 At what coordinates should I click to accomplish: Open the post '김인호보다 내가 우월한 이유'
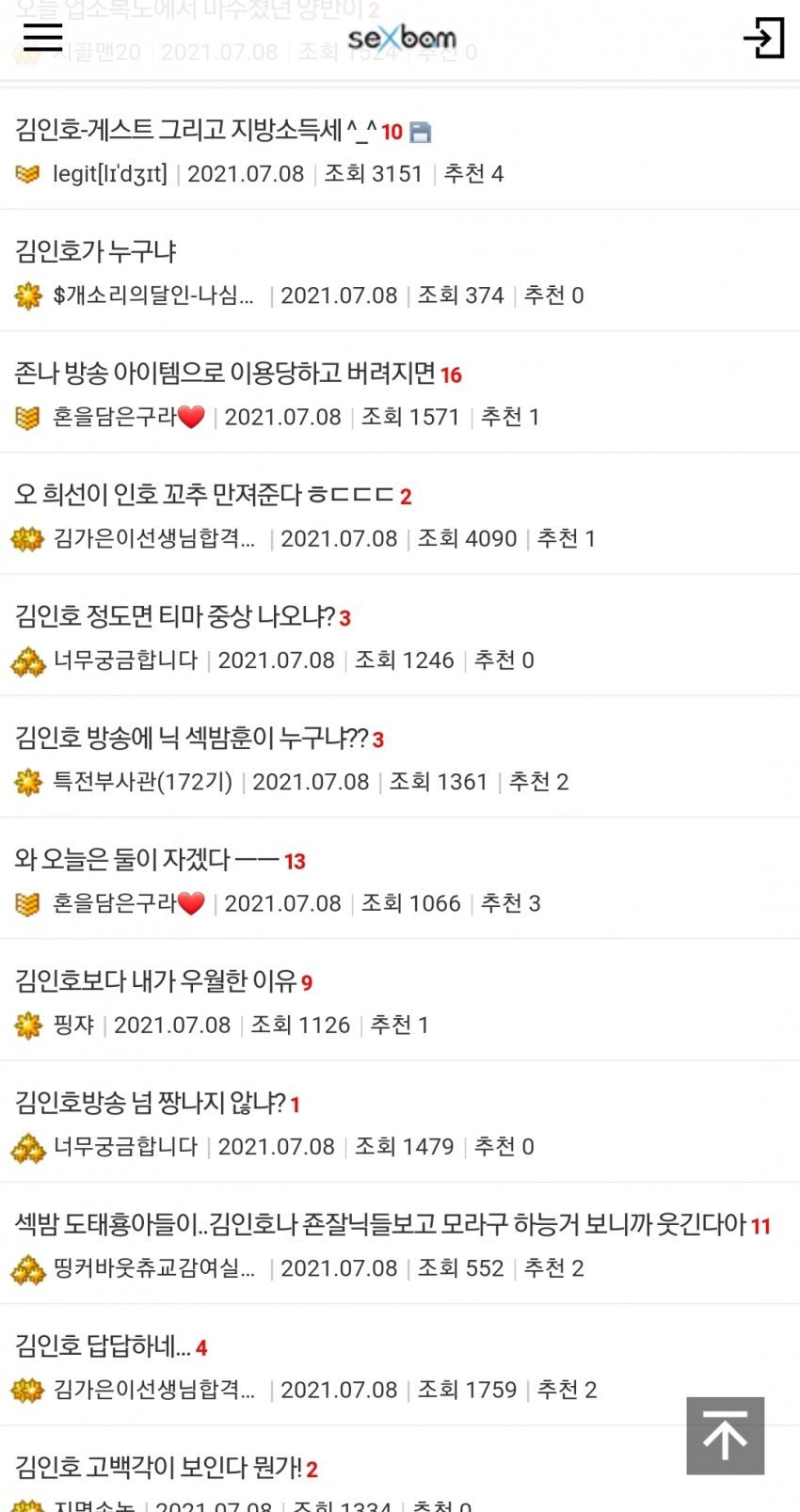pos(155,981)
